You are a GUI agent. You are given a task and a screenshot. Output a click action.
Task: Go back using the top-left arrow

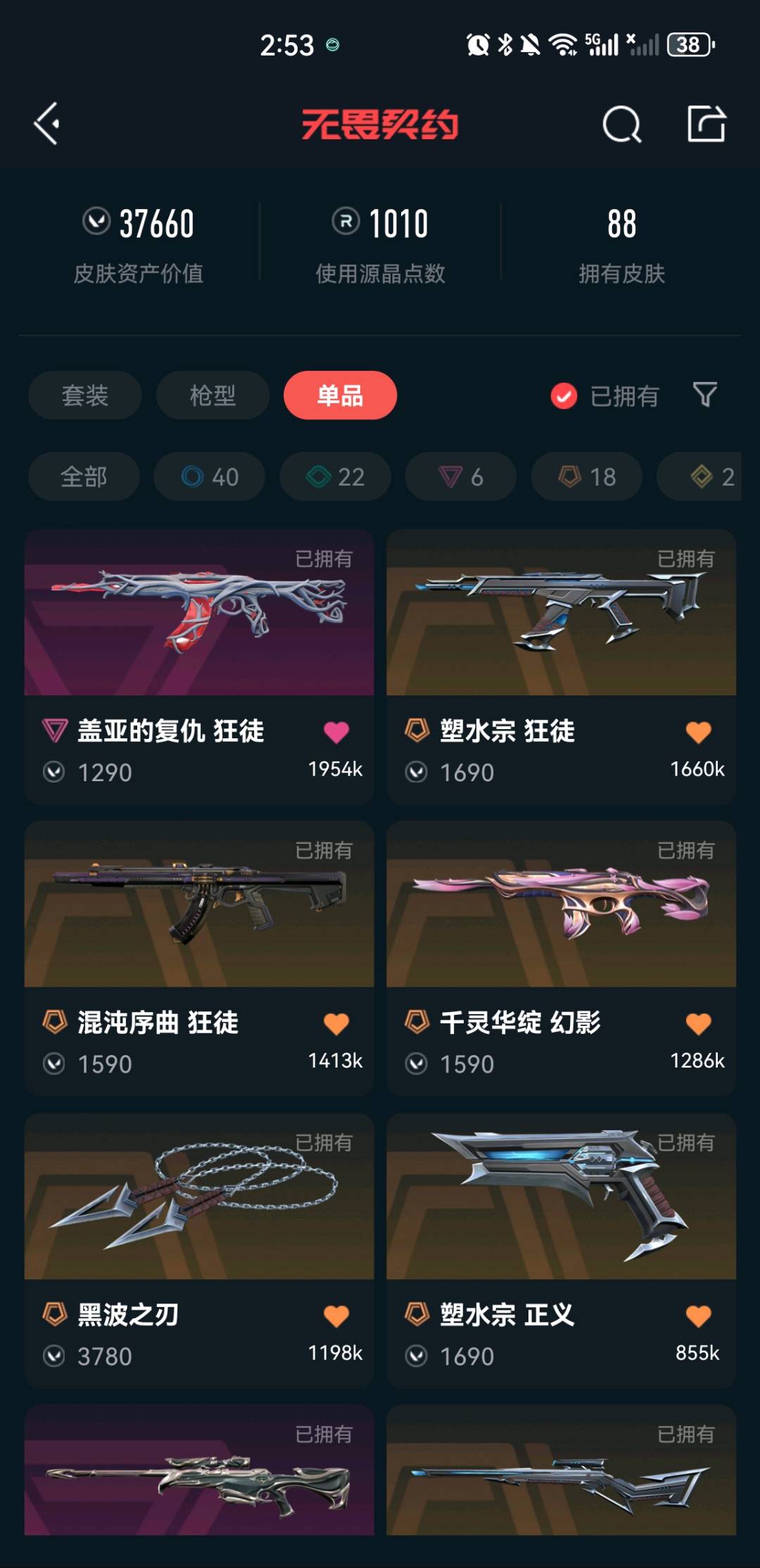point(47,124)
